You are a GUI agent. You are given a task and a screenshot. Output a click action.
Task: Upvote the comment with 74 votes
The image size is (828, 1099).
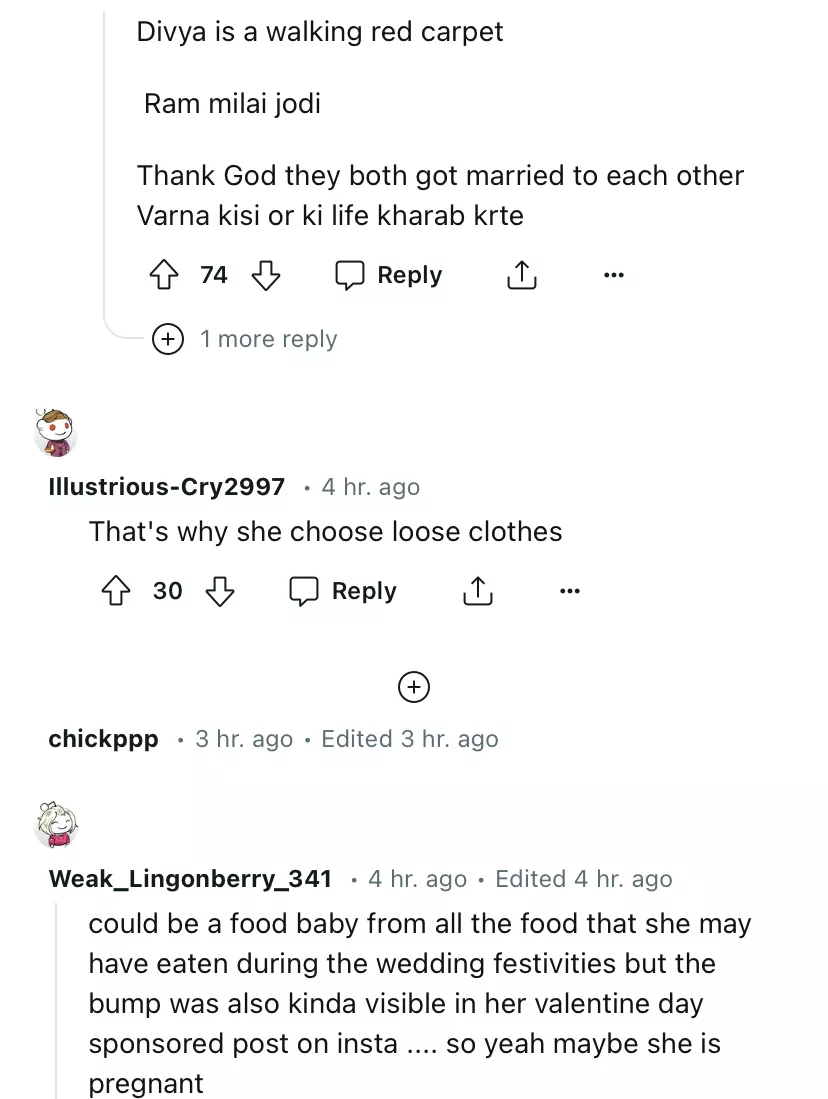coord(164,275)
